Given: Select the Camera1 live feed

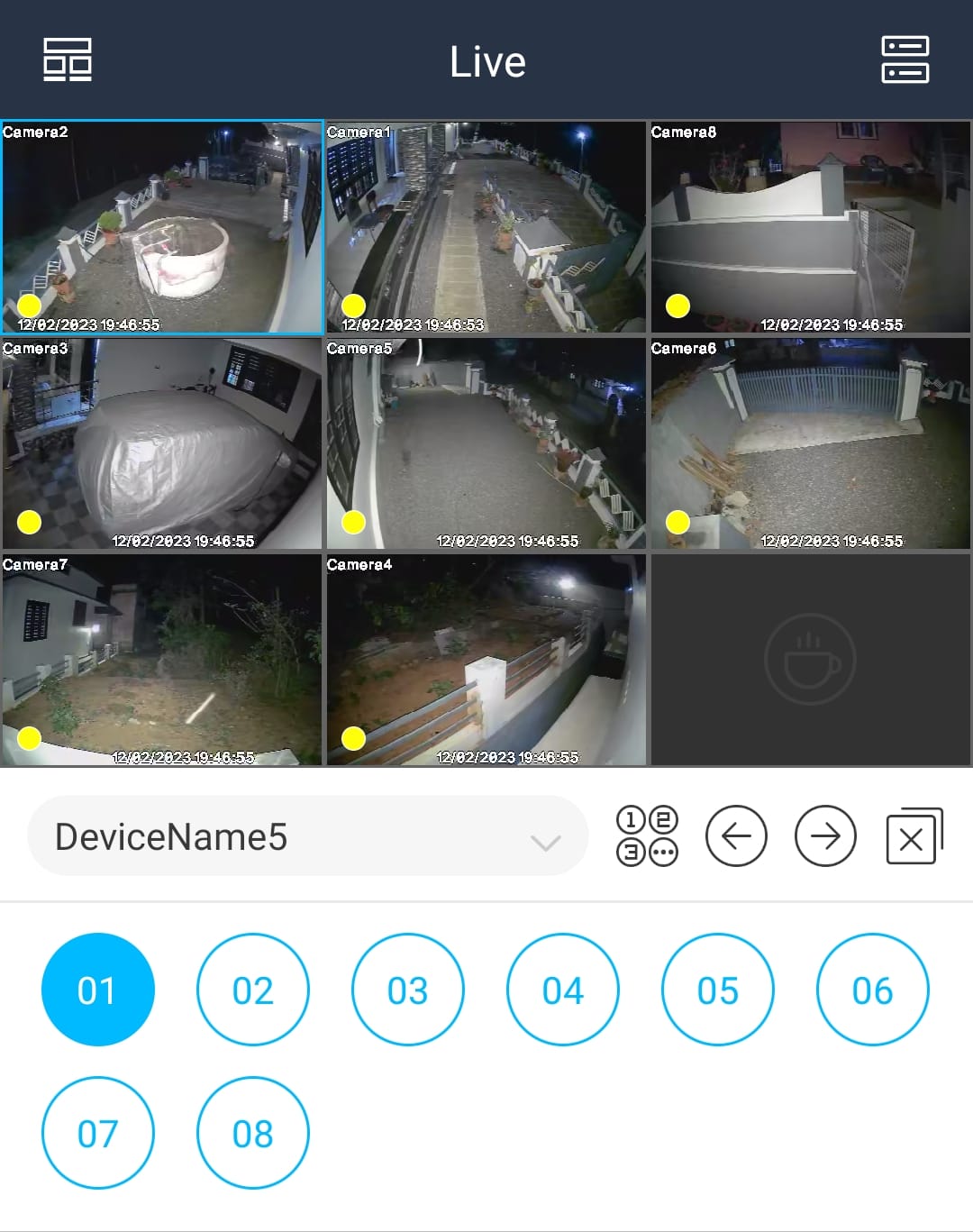Looking at the screenshot, I should [x=486, y=227].
